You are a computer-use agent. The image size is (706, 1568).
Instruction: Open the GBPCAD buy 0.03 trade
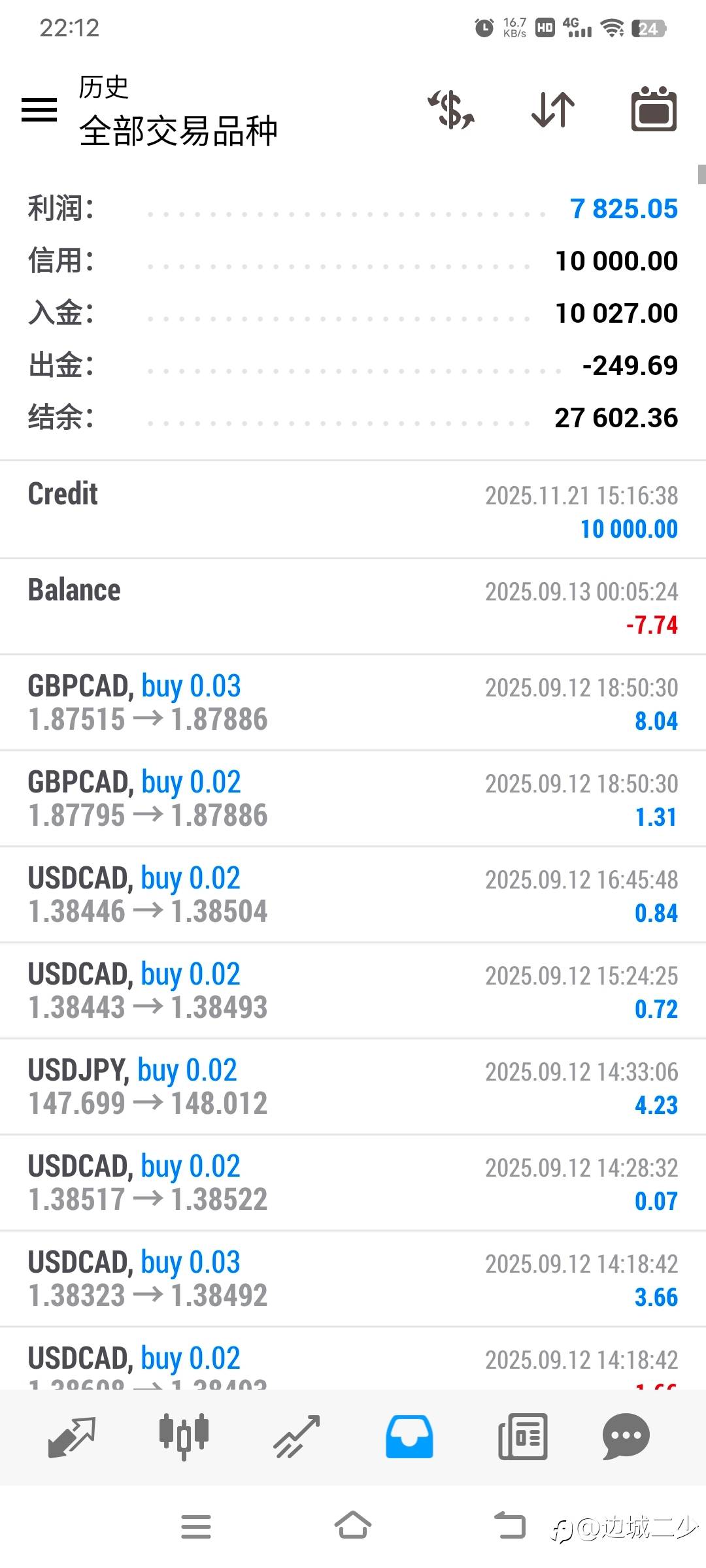coord(353,702)
